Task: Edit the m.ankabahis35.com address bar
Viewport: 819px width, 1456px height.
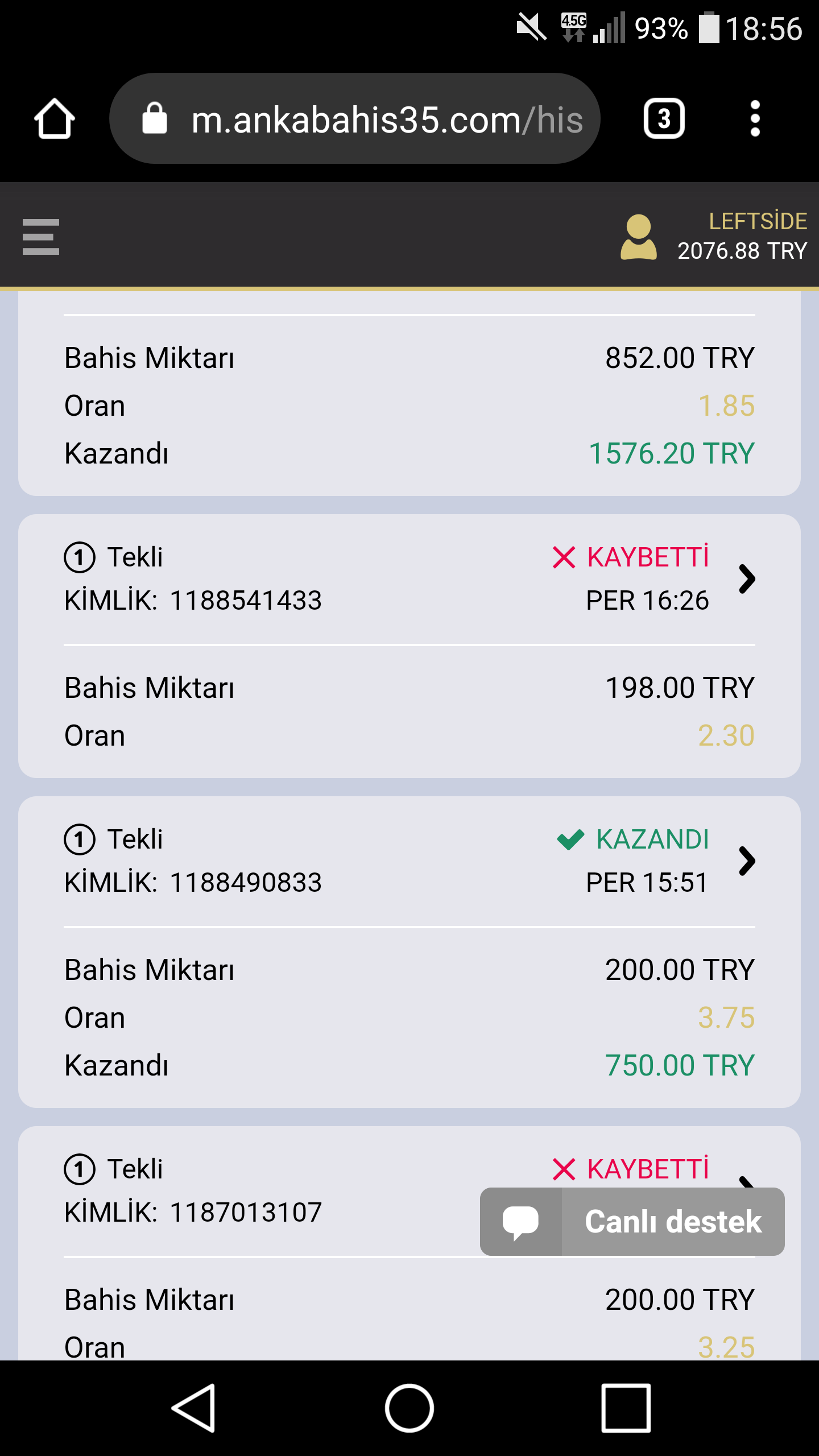Action: 355,119
